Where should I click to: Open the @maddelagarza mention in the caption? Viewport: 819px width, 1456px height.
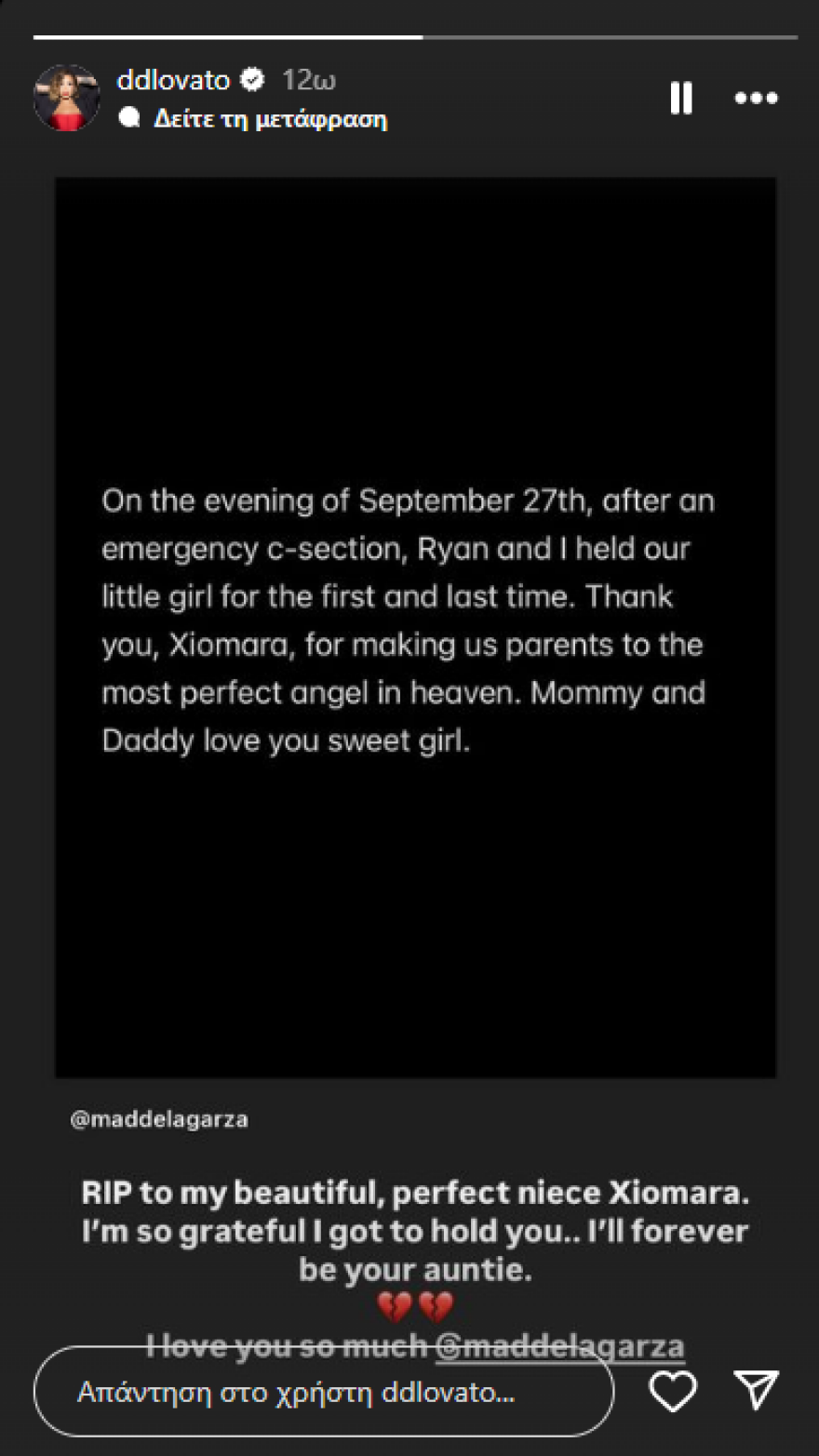coord(560,1346)
